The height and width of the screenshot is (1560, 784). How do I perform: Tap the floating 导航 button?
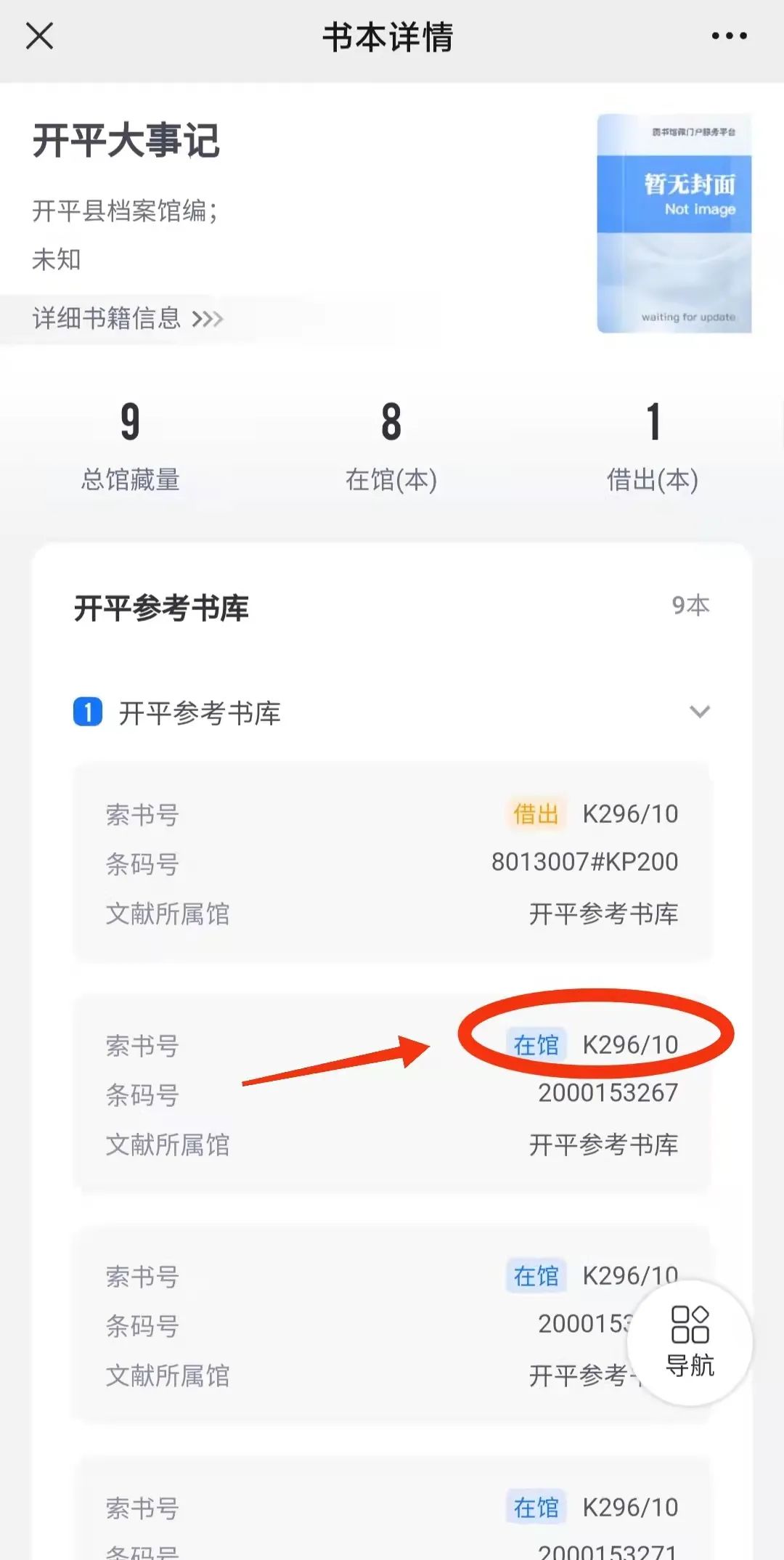689,1342
